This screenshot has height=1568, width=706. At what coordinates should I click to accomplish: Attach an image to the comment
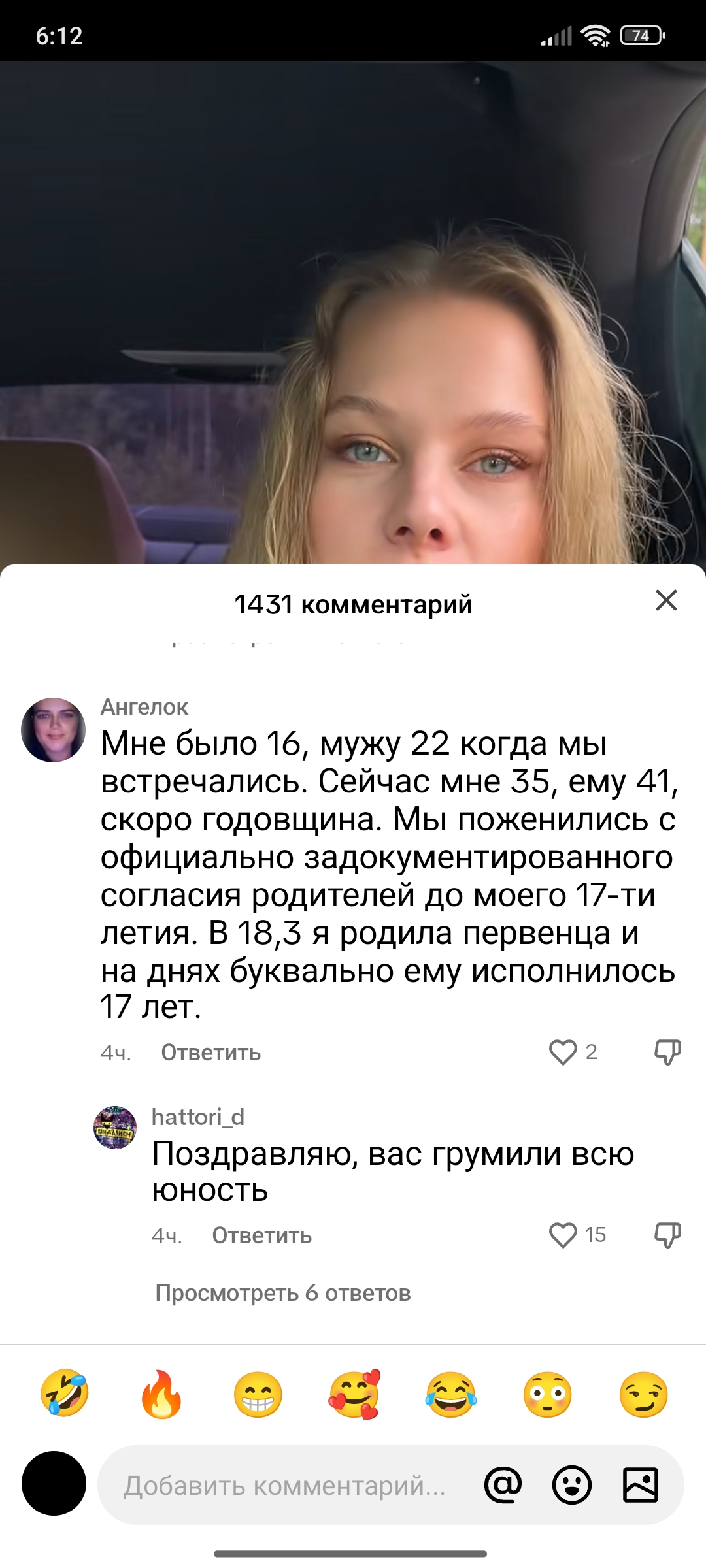(641, 1485)
